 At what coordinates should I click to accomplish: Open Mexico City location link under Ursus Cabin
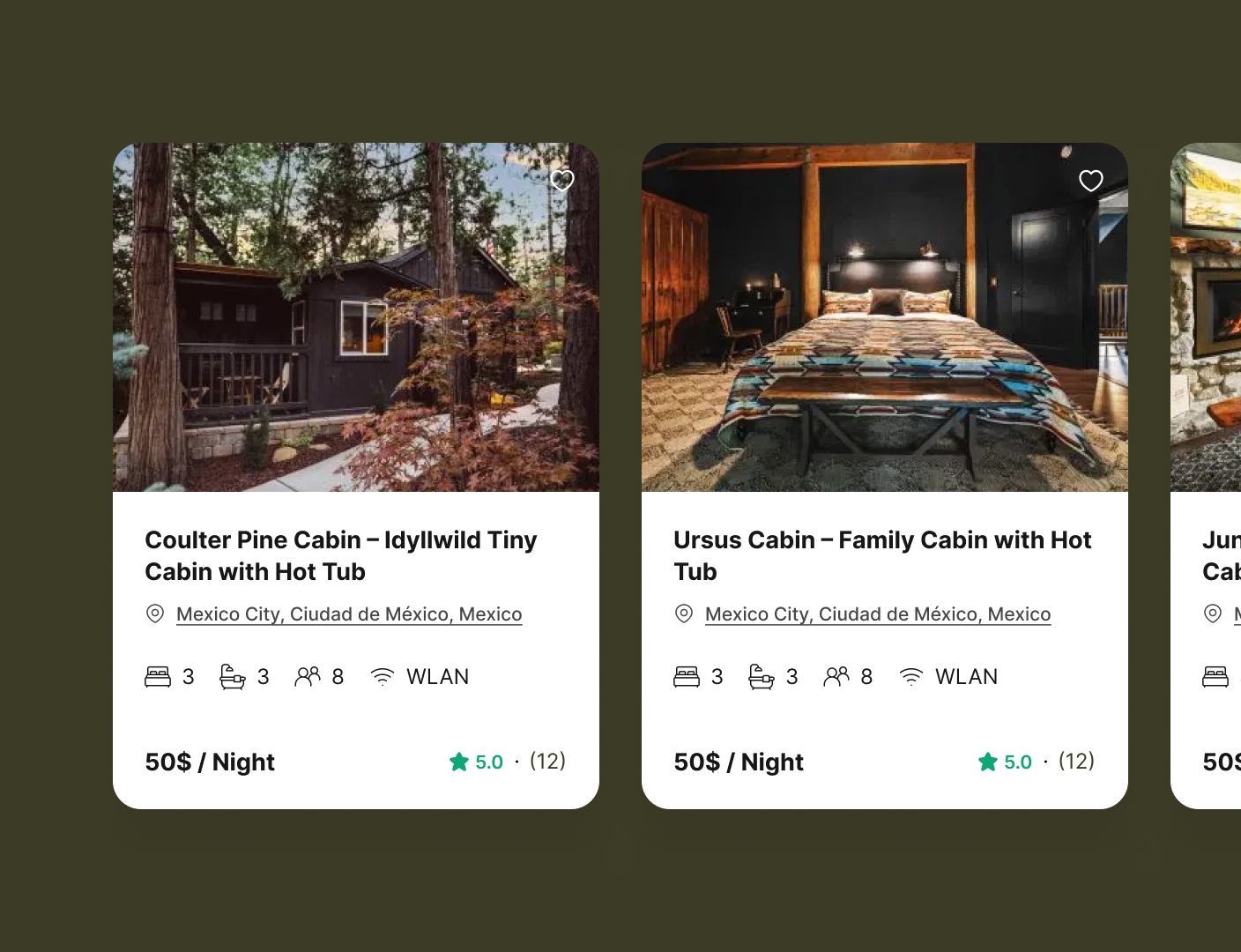pos(878,614)
